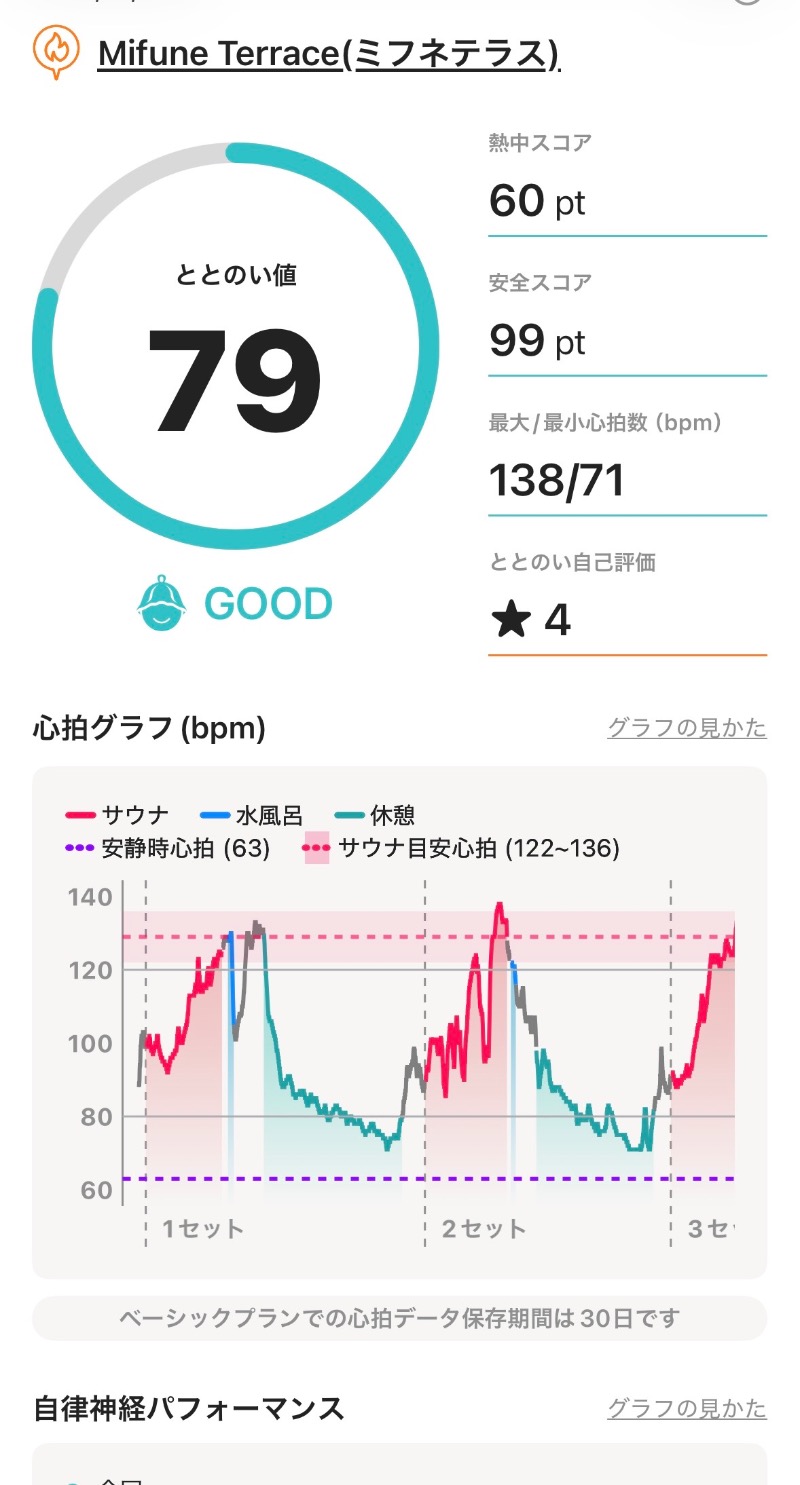The height and width of the screenshot is (1485, 800).
Task: Open グラフの見かた beside the 心拍グラフ heading
Action: click(x=686, y=727)
